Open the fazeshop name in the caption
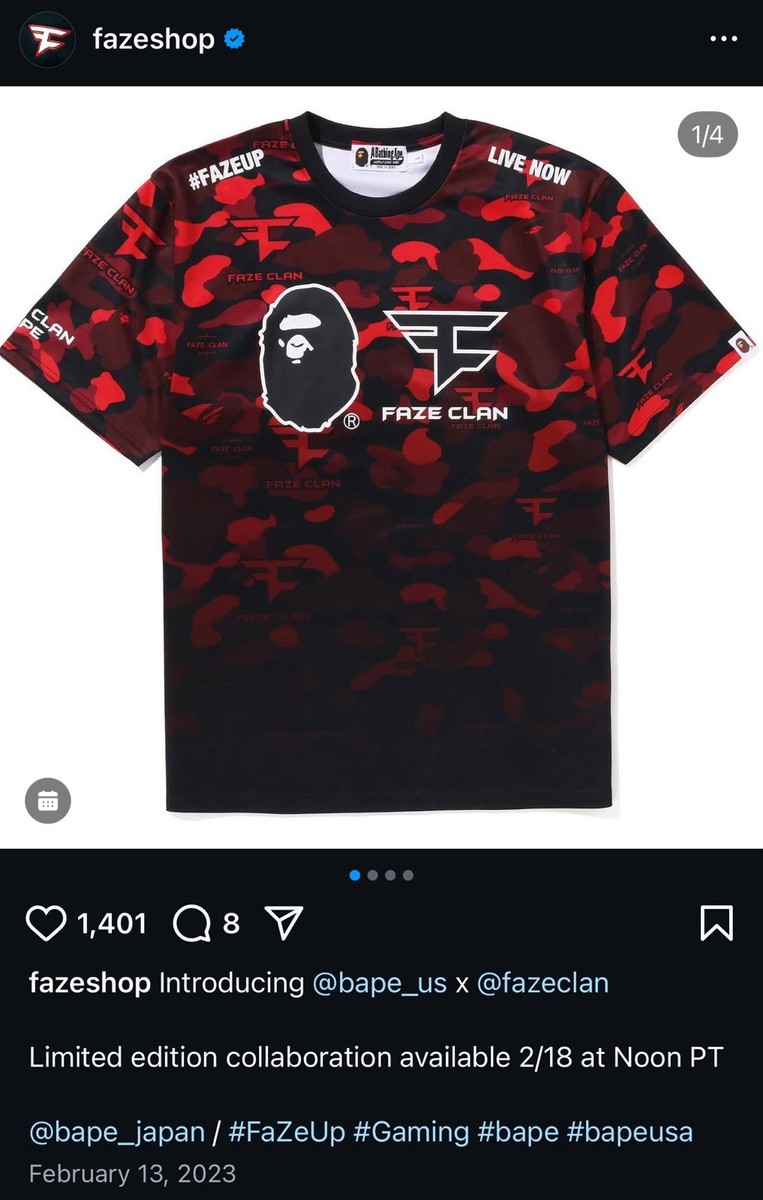 click(x=90, y=983)
